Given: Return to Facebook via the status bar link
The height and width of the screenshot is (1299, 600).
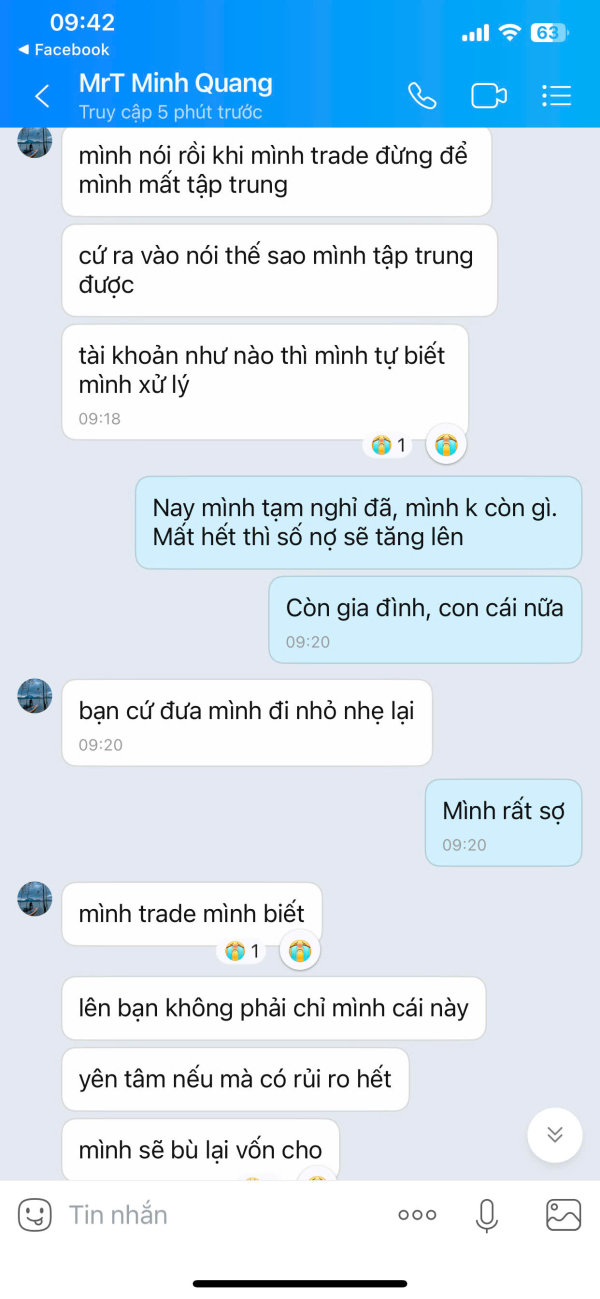Looking at the screenshot, I should [x=64, y=49].
